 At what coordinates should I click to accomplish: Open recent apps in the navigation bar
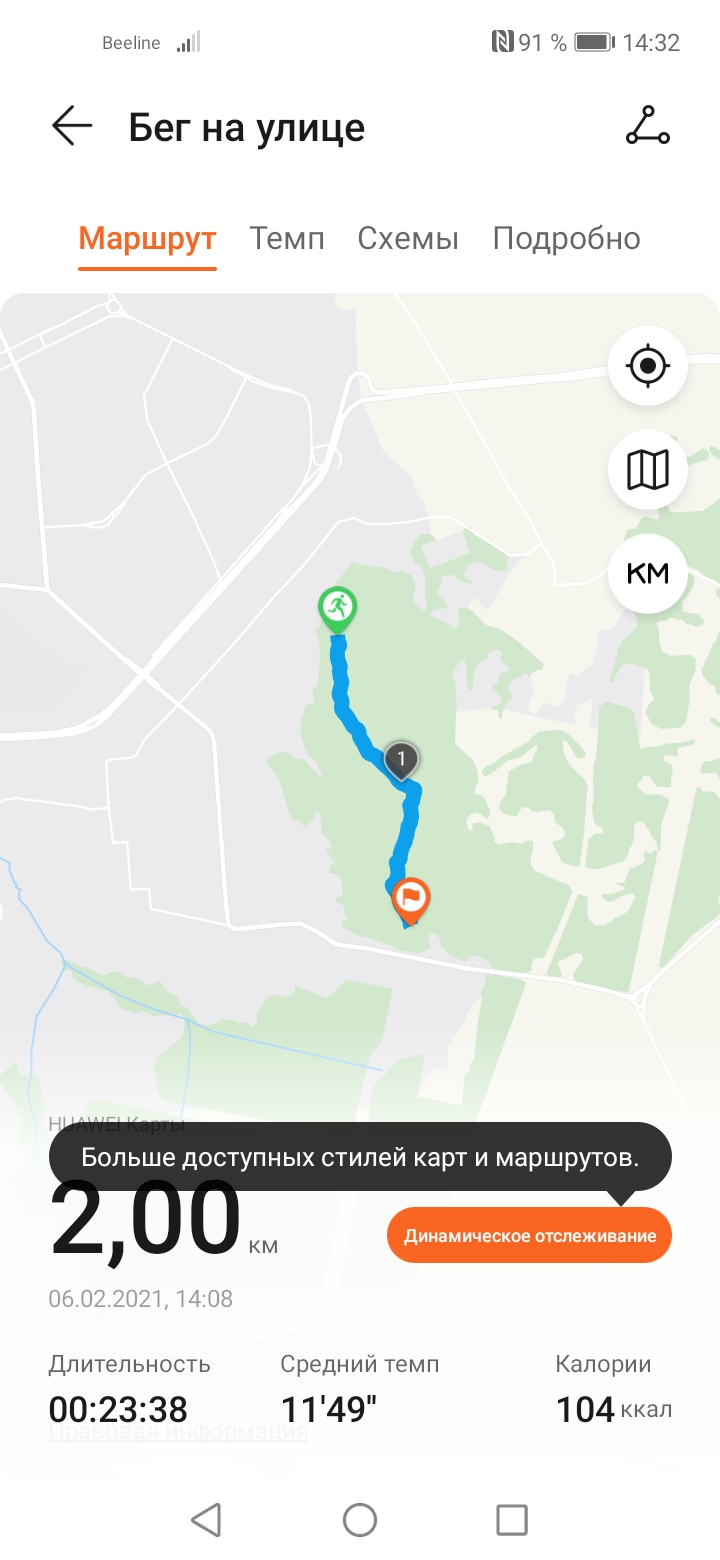click(512, 1520)
